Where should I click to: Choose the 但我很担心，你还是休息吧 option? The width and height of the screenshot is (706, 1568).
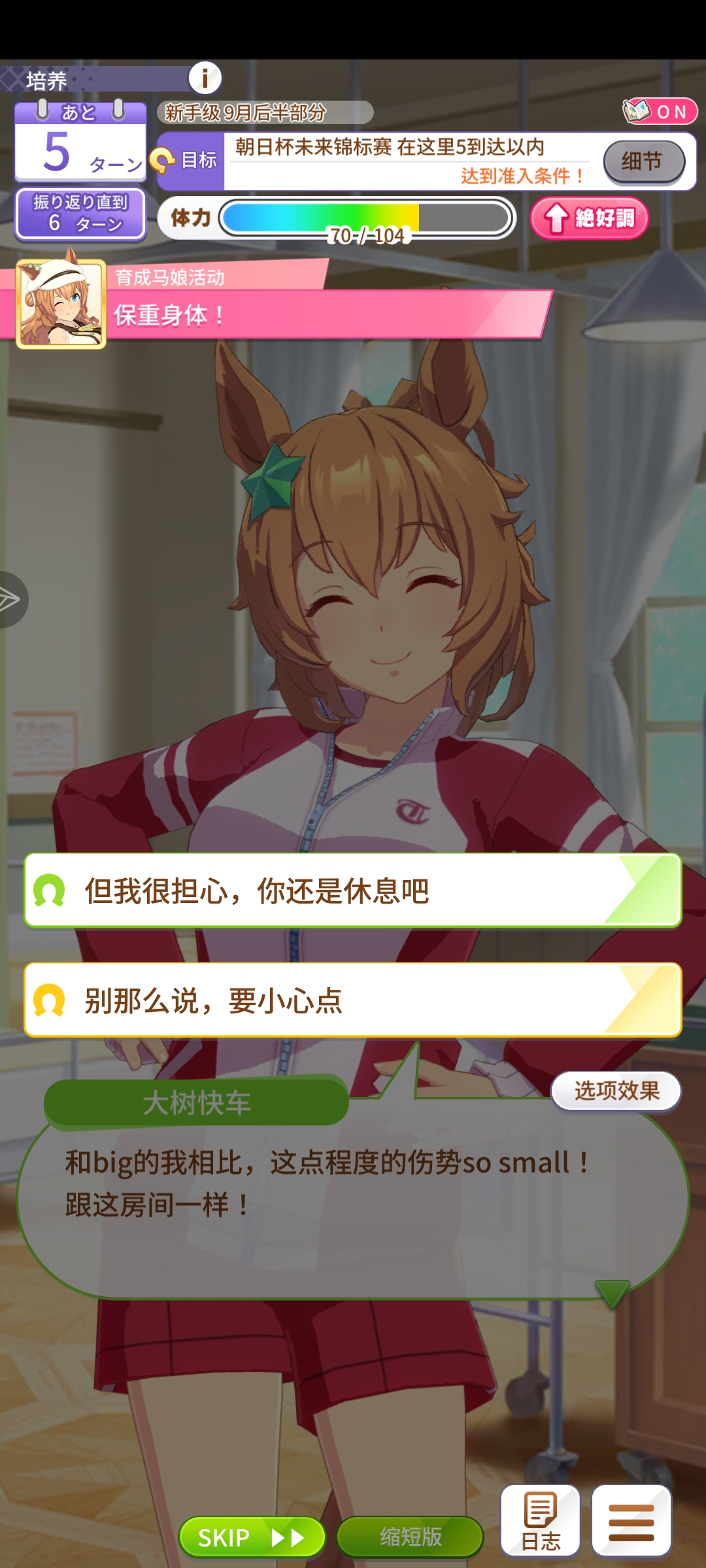pos(353,890)
